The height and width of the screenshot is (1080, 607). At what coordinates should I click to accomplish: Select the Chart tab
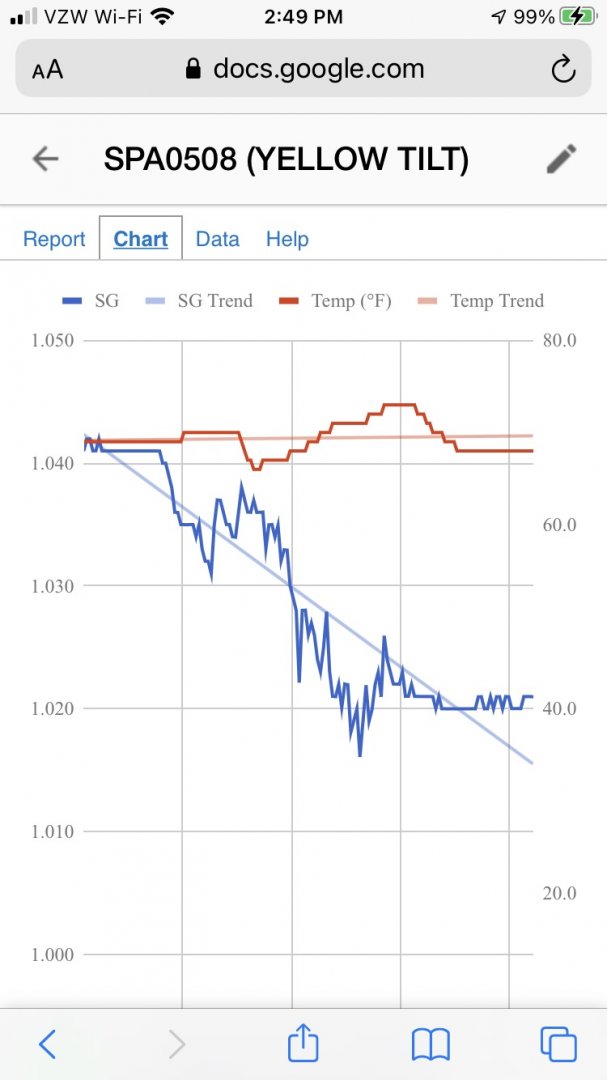(141, 239)
